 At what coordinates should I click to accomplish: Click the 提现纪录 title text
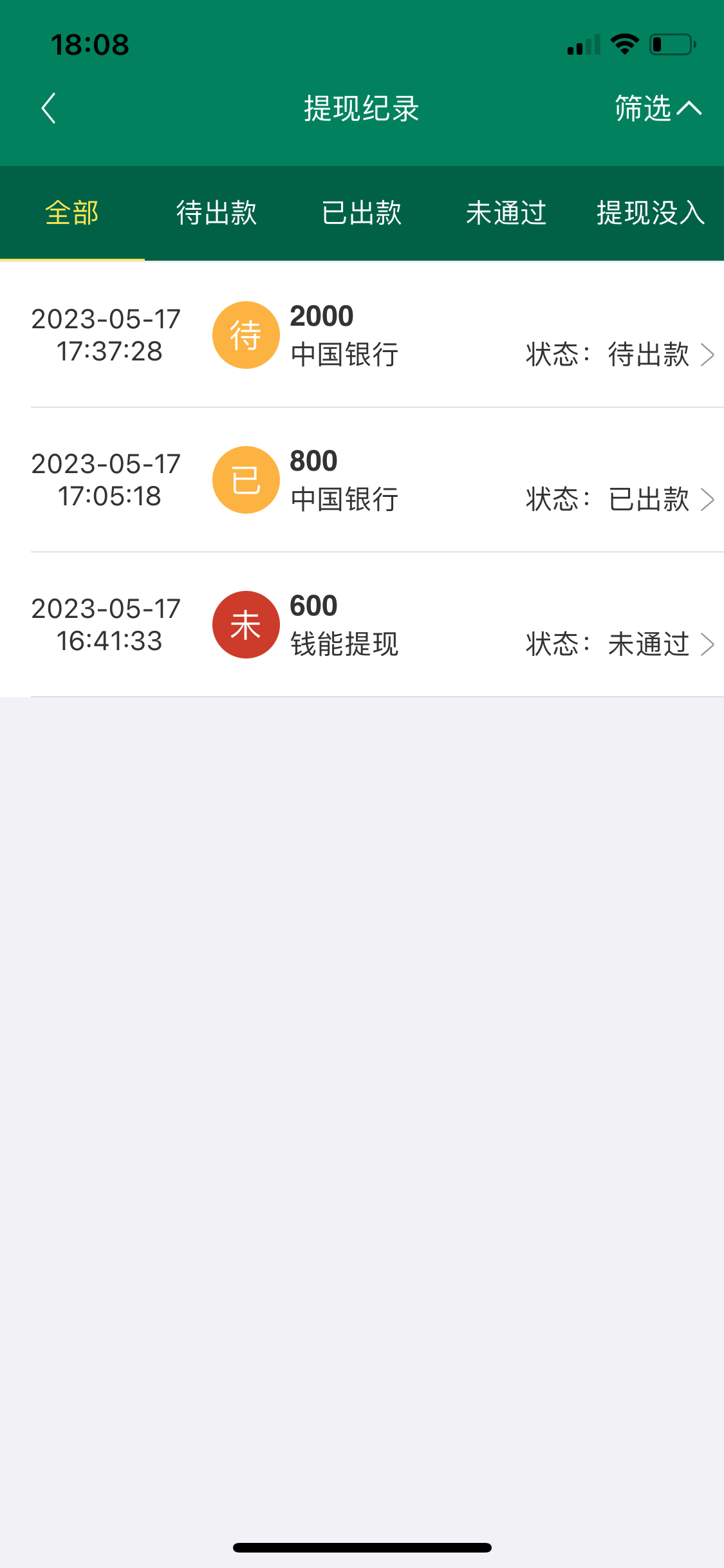(x=362, y=108)
